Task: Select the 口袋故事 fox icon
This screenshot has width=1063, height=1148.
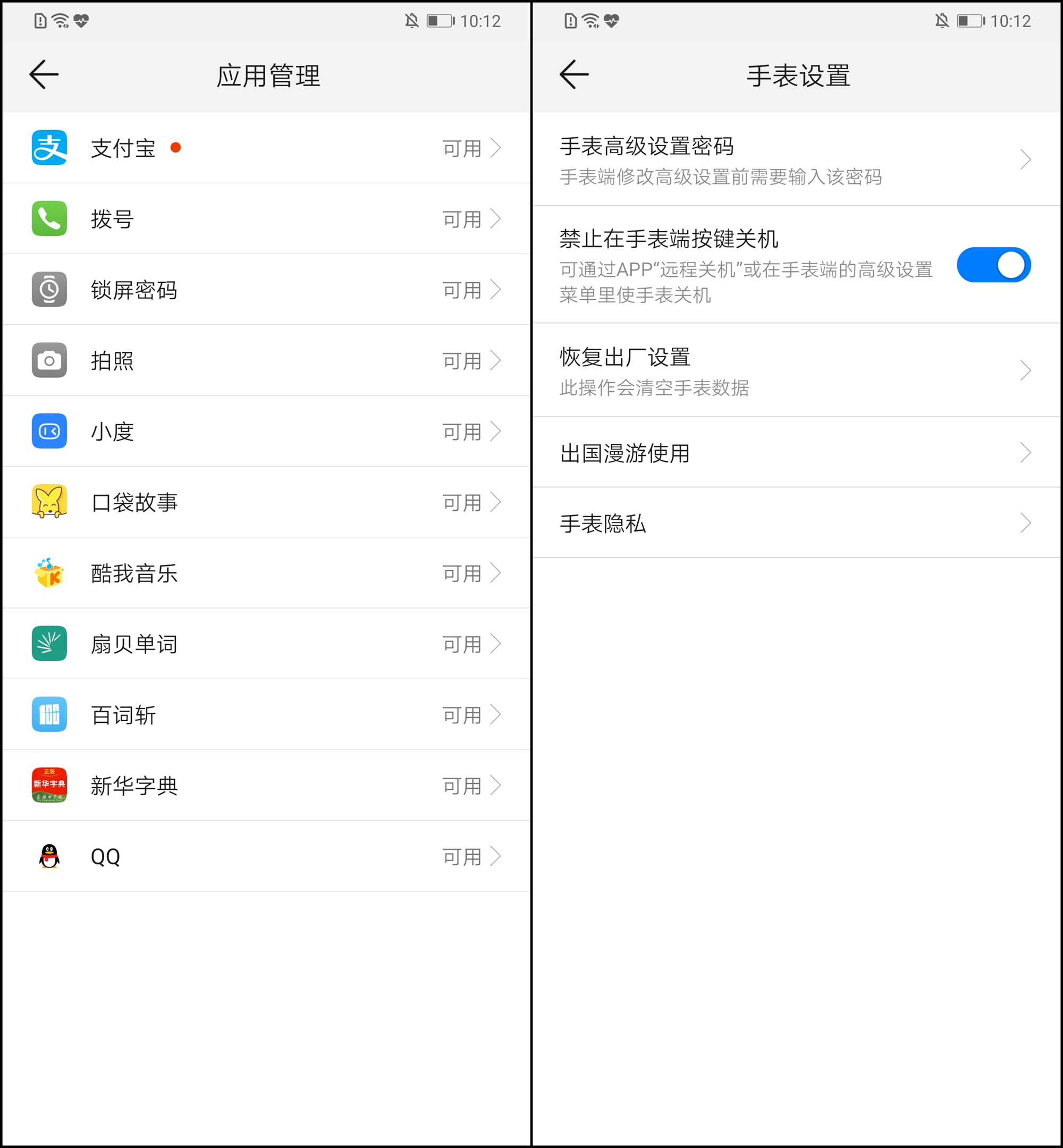Action: point(49,503)
